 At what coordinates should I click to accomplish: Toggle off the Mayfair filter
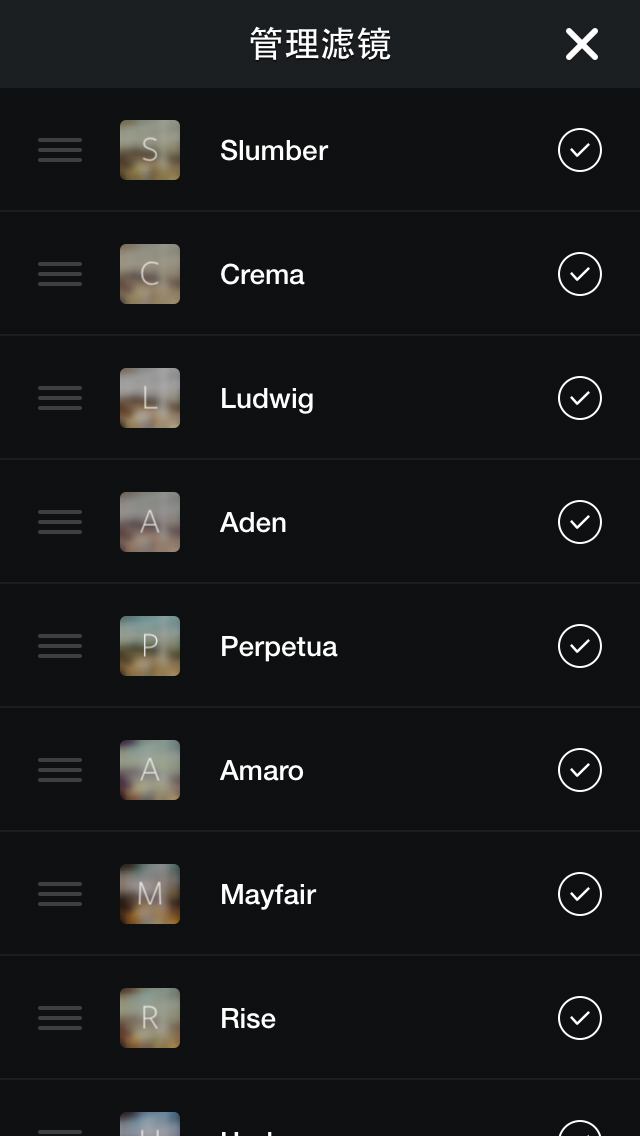[x=580, y=894]
